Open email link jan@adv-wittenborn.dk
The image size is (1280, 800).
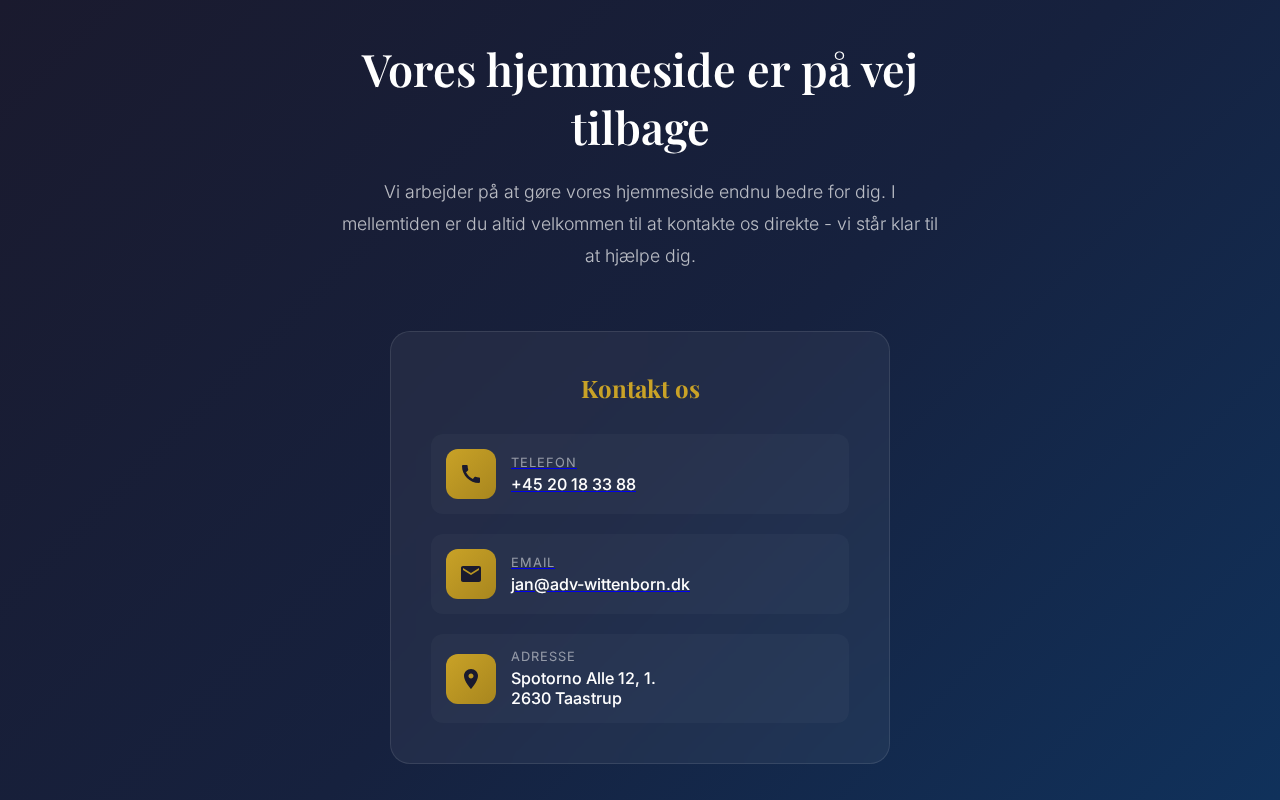pyautogui.click(x=600, y=584)
